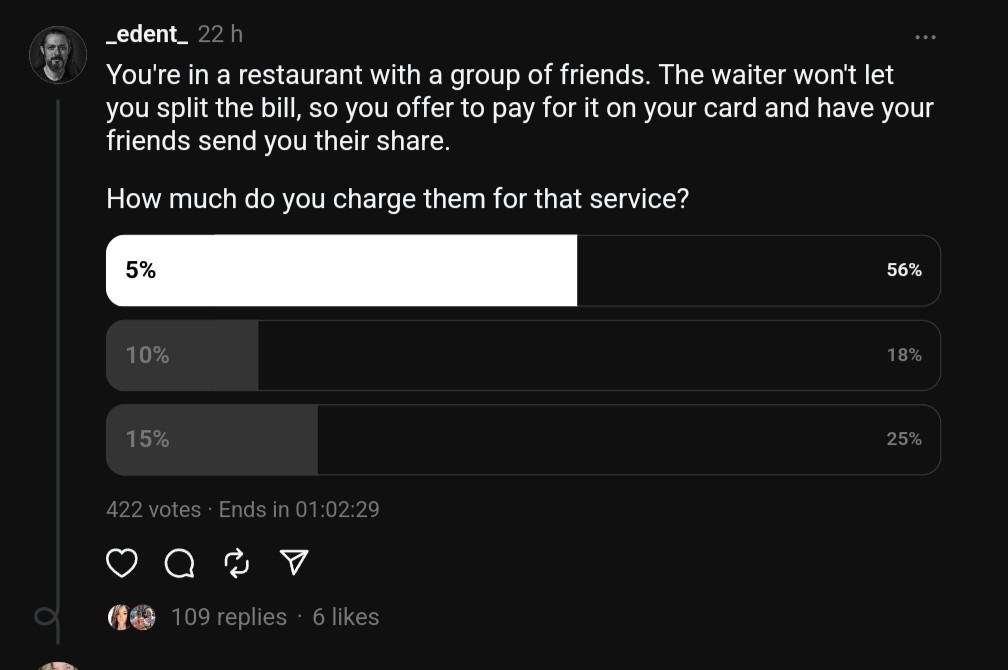View the 109 replies
This screenshot has height=670, width=1008.
point(229,617)
